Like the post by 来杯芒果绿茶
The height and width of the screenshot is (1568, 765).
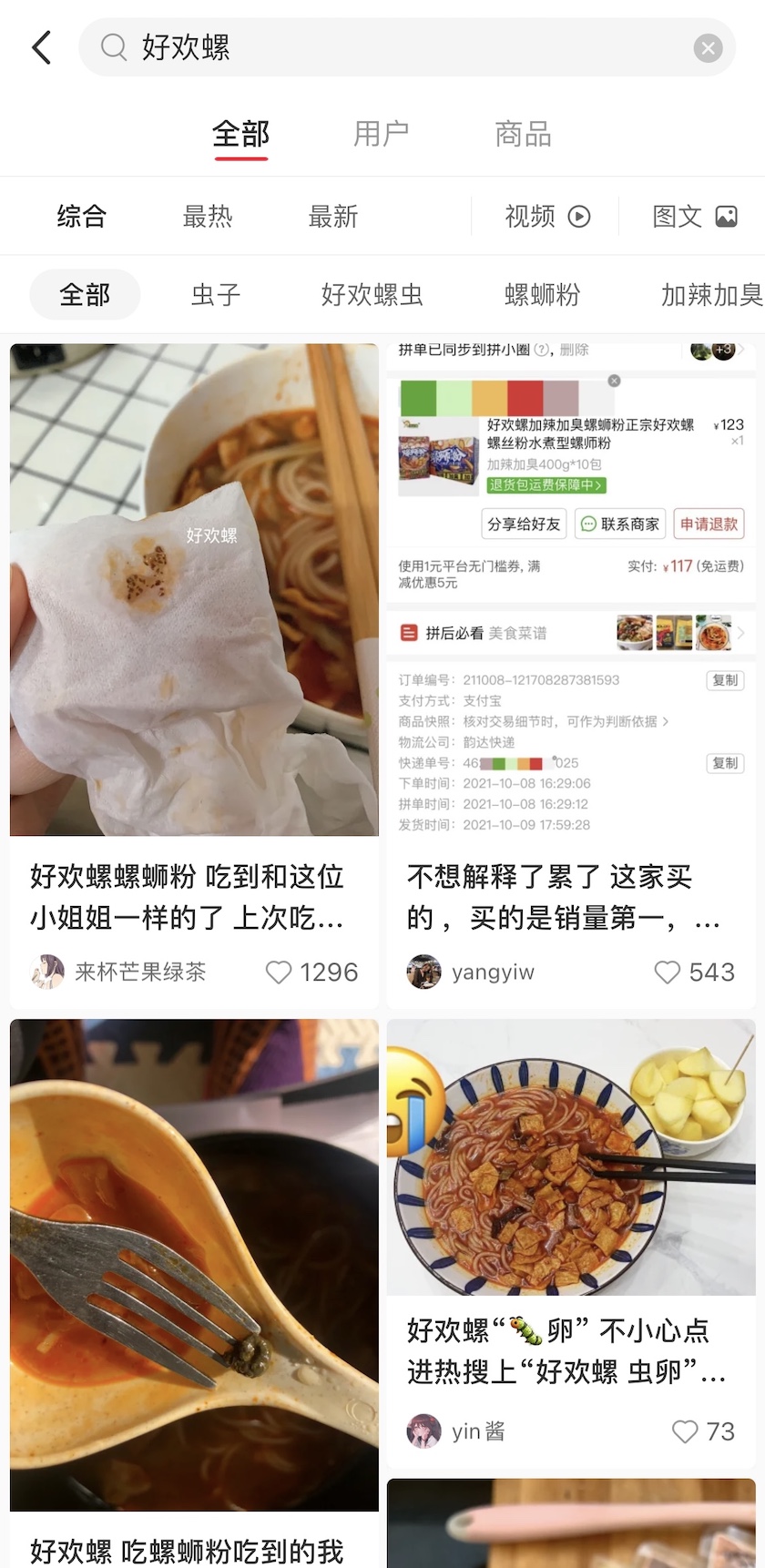[280, 972]
